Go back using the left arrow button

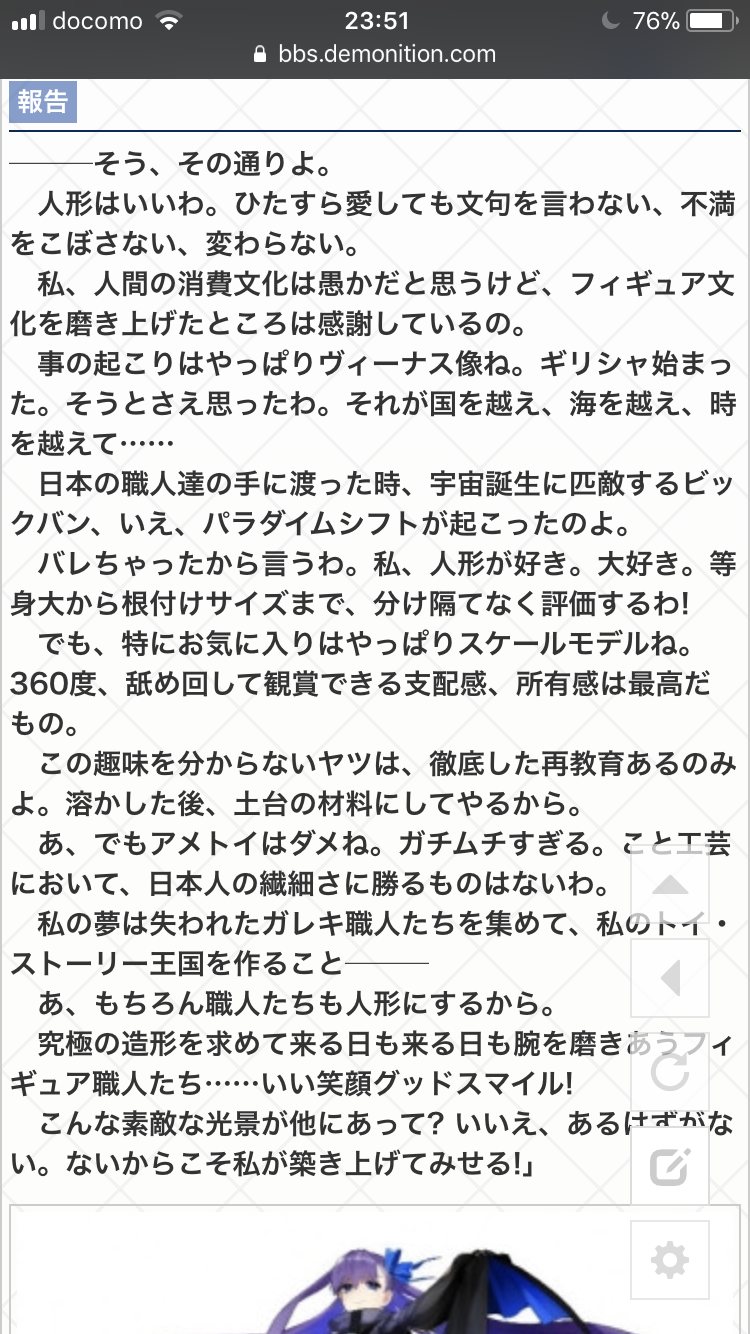point(670,977)
